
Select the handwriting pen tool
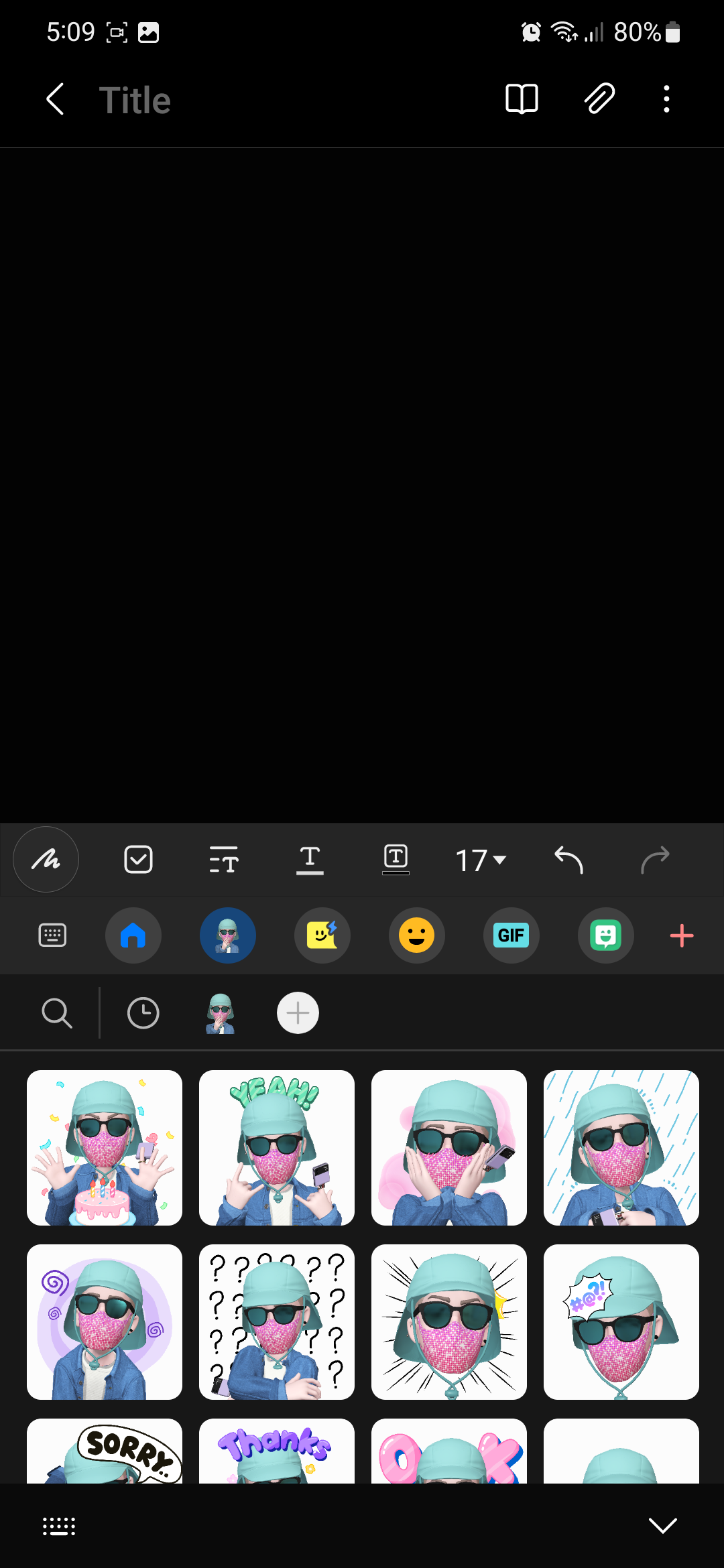tap(46, 859)
